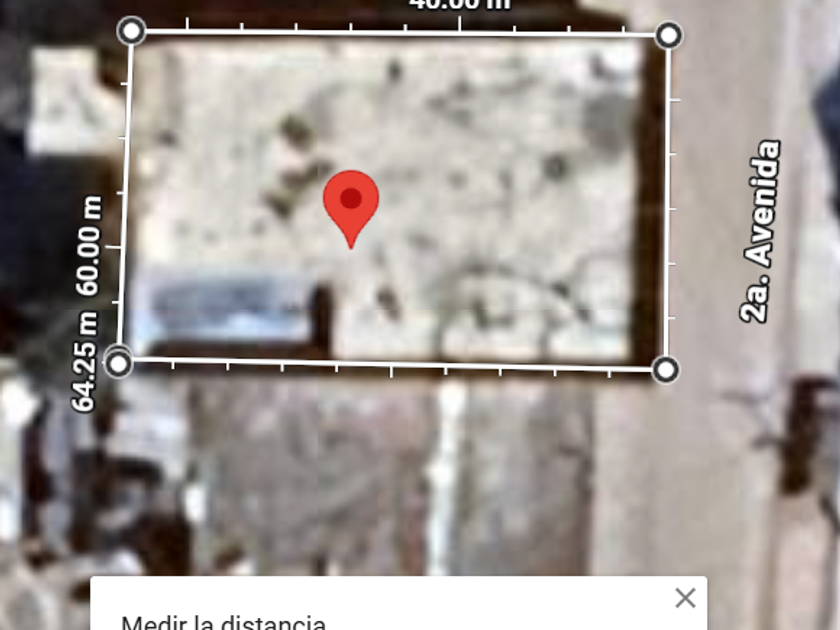
Task: Select the top-left measurement point
Action: point(131,31)
